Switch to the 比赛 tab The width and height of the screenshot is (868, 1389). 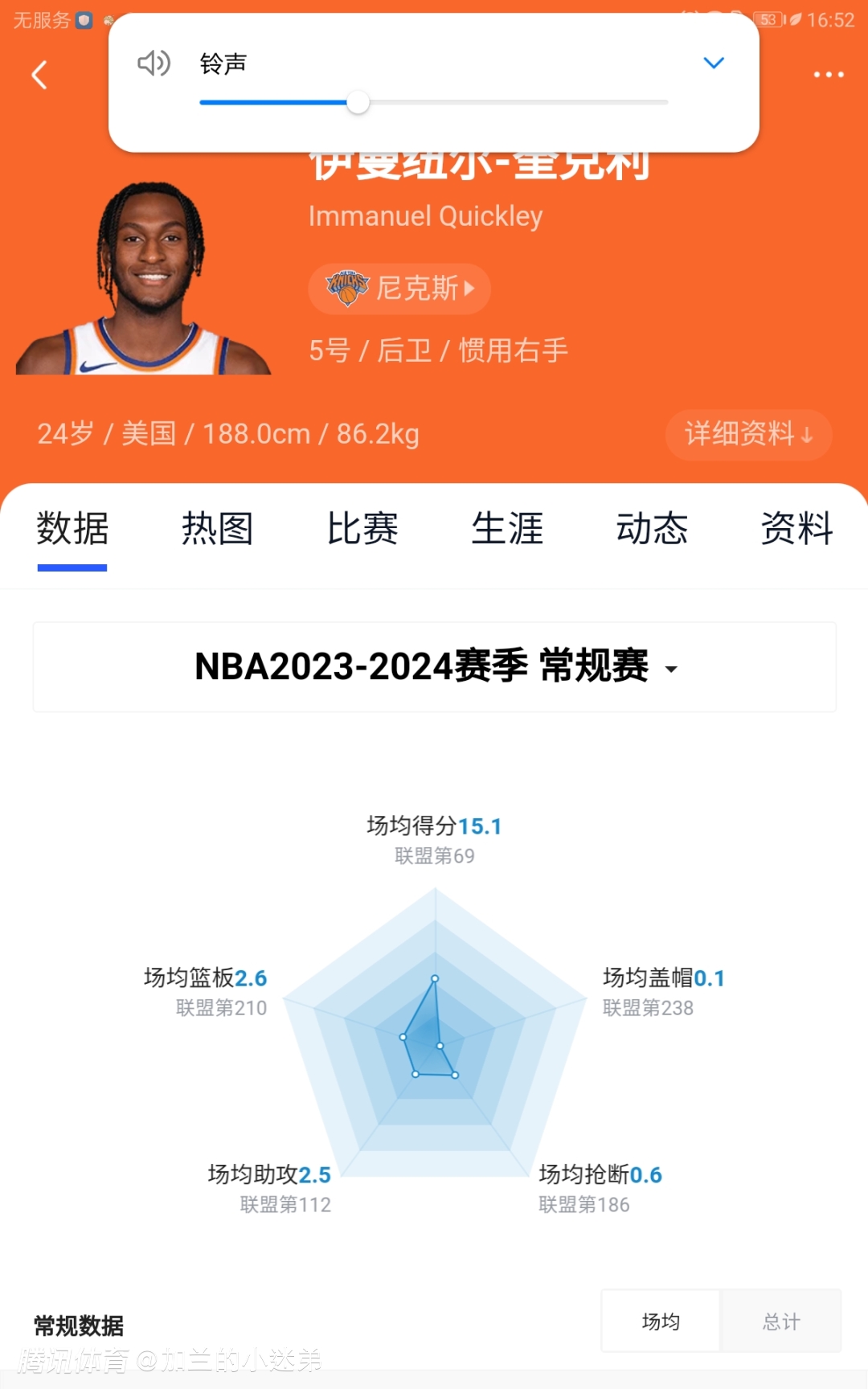(362, 530)
